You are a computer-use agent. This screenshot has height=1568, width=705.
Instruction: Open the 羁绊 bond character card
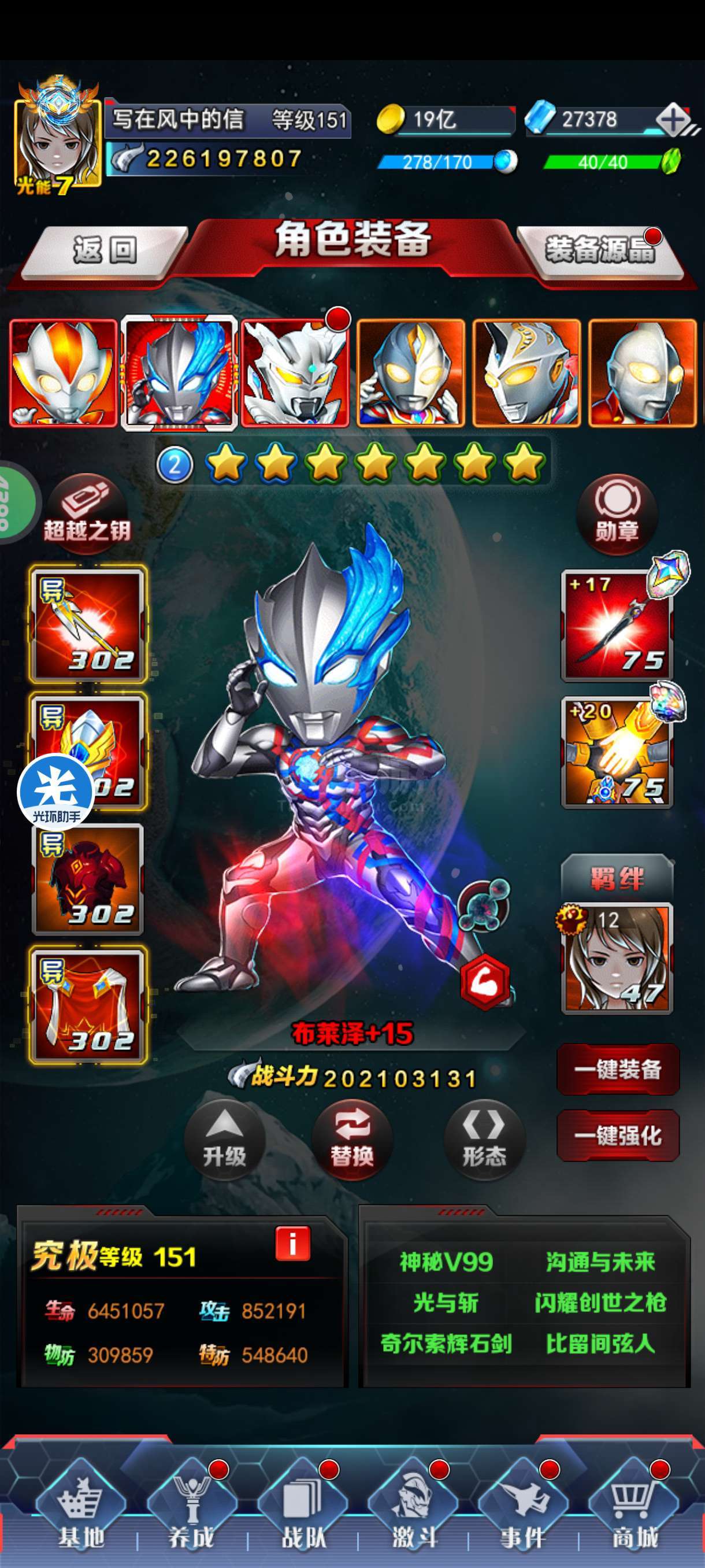(x=617, y=958)
